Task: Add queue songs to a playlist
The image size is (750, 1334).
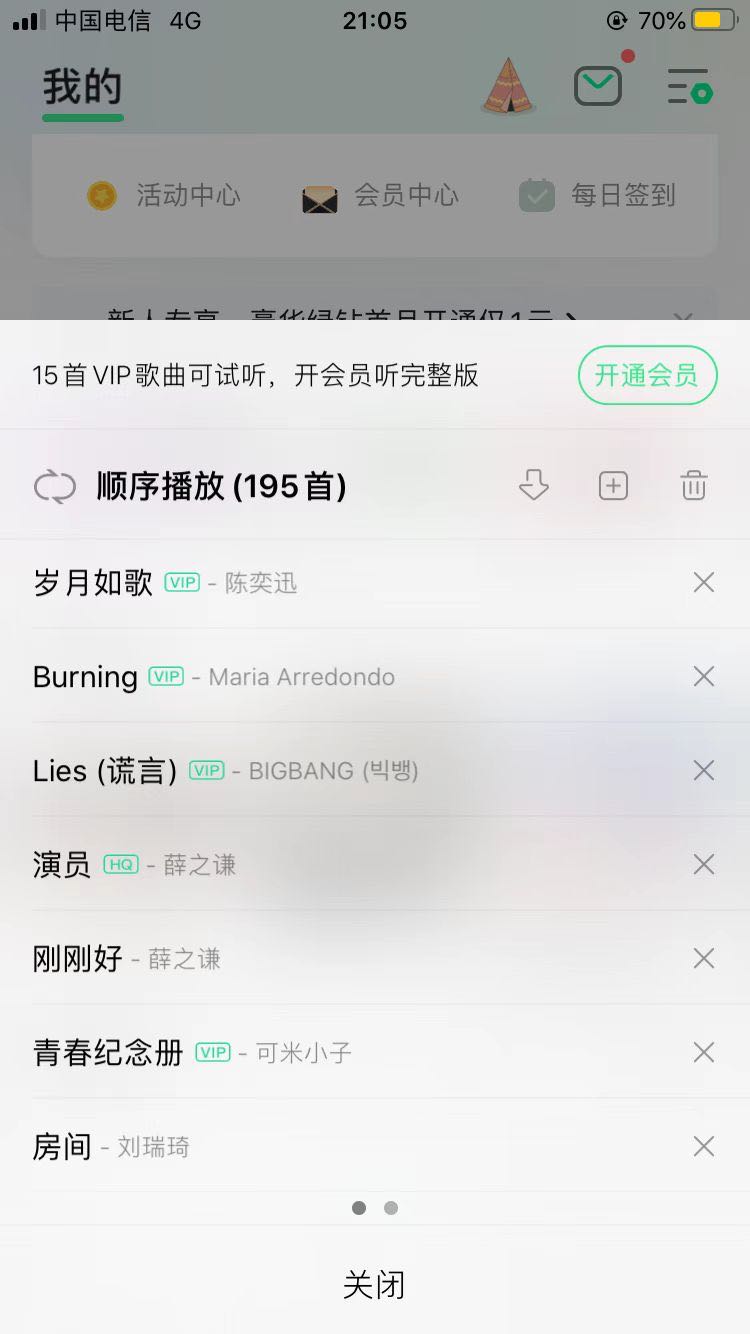Action: click(613, 486)
